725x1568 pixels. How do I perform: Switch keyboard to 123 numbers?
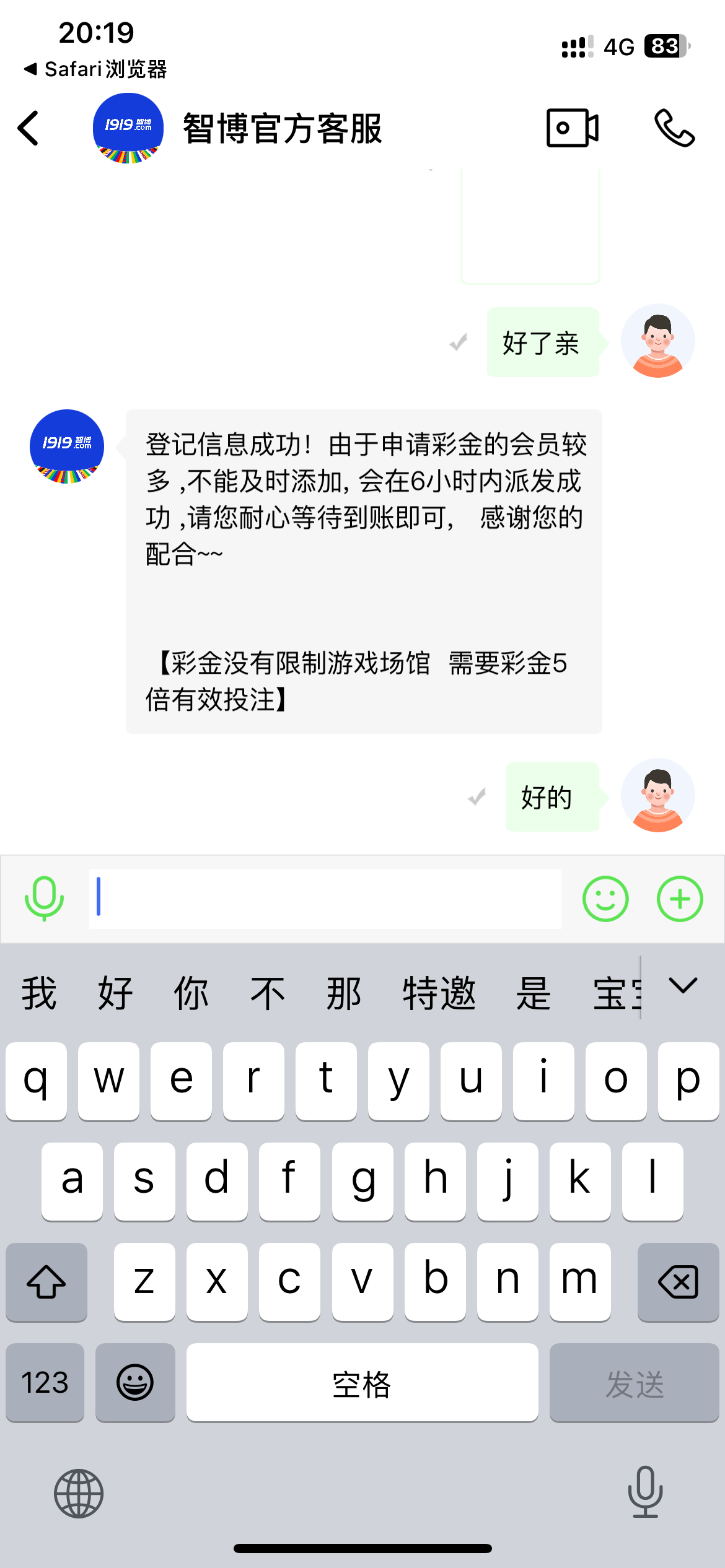[45, 1383]
